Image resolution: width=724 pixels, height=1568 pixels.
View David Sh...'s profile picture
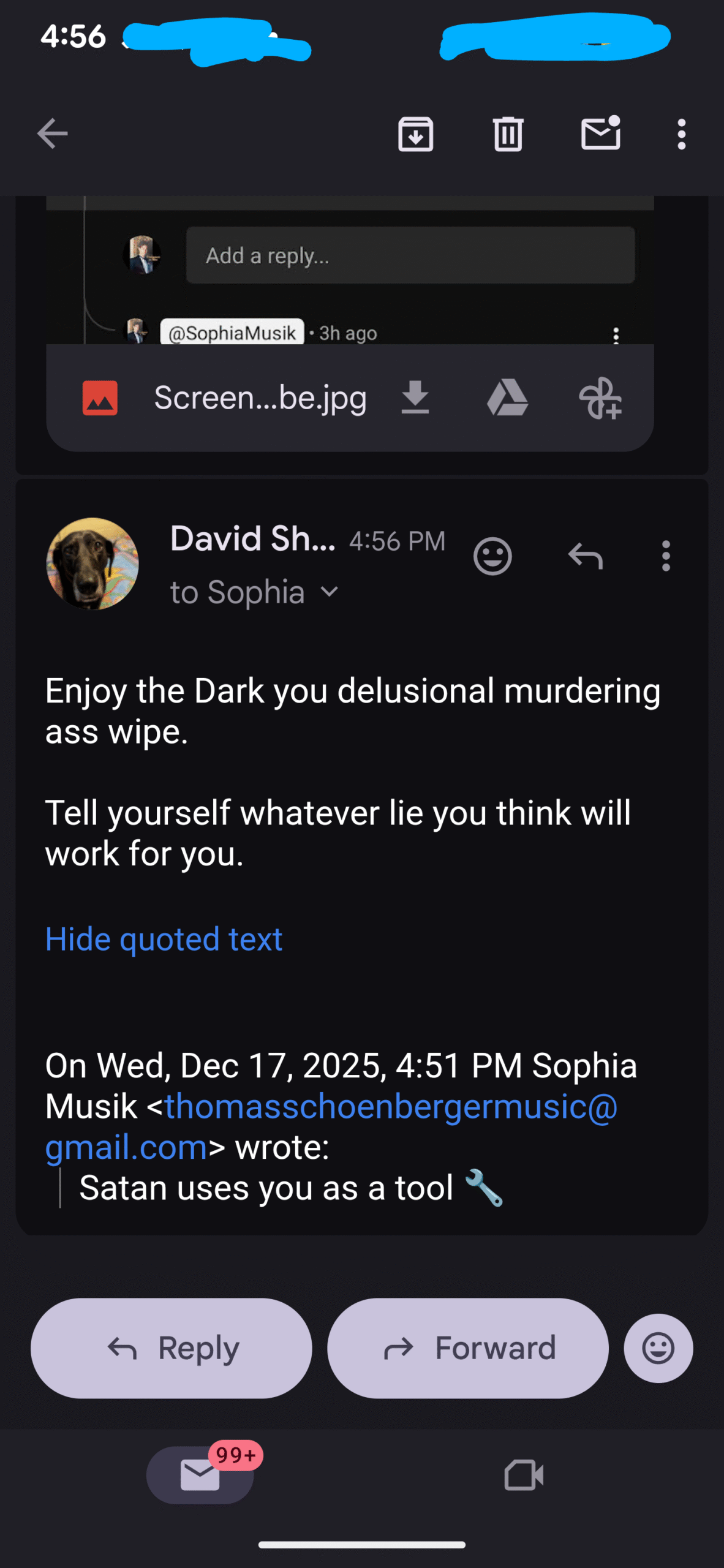point(92,563)
